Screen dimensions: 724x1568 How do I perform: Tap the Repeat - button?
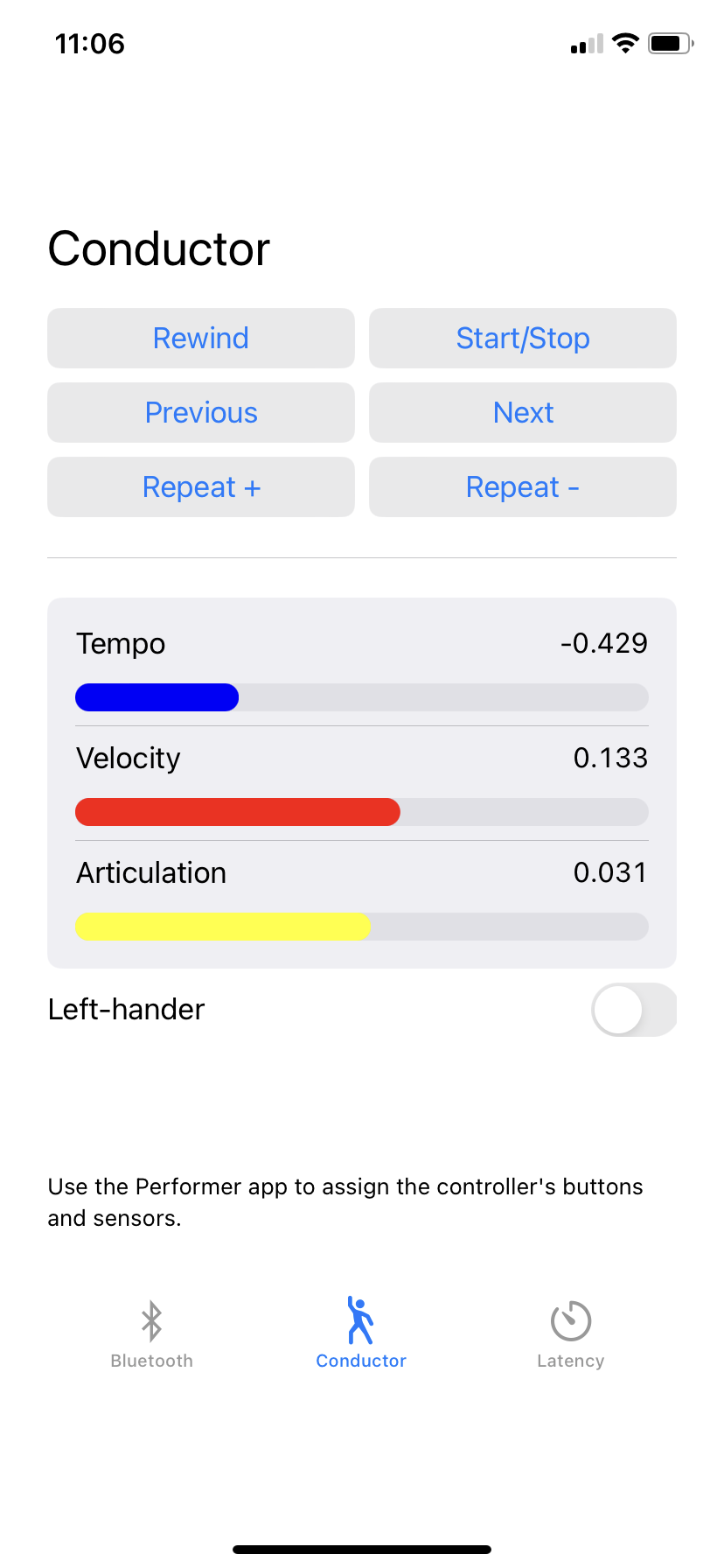tap(523, 486)
